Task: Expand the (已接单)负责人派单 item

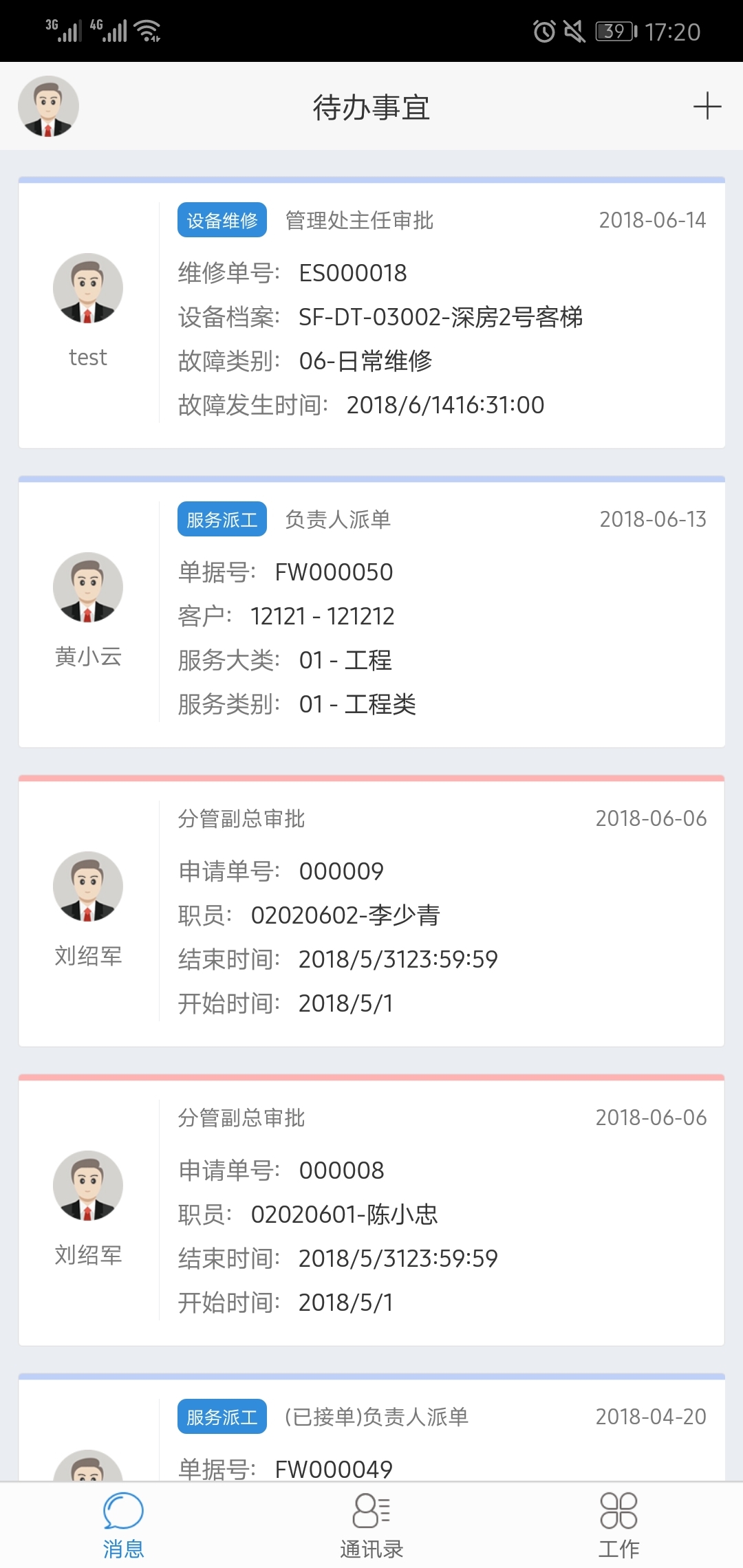Action: 376,1417
